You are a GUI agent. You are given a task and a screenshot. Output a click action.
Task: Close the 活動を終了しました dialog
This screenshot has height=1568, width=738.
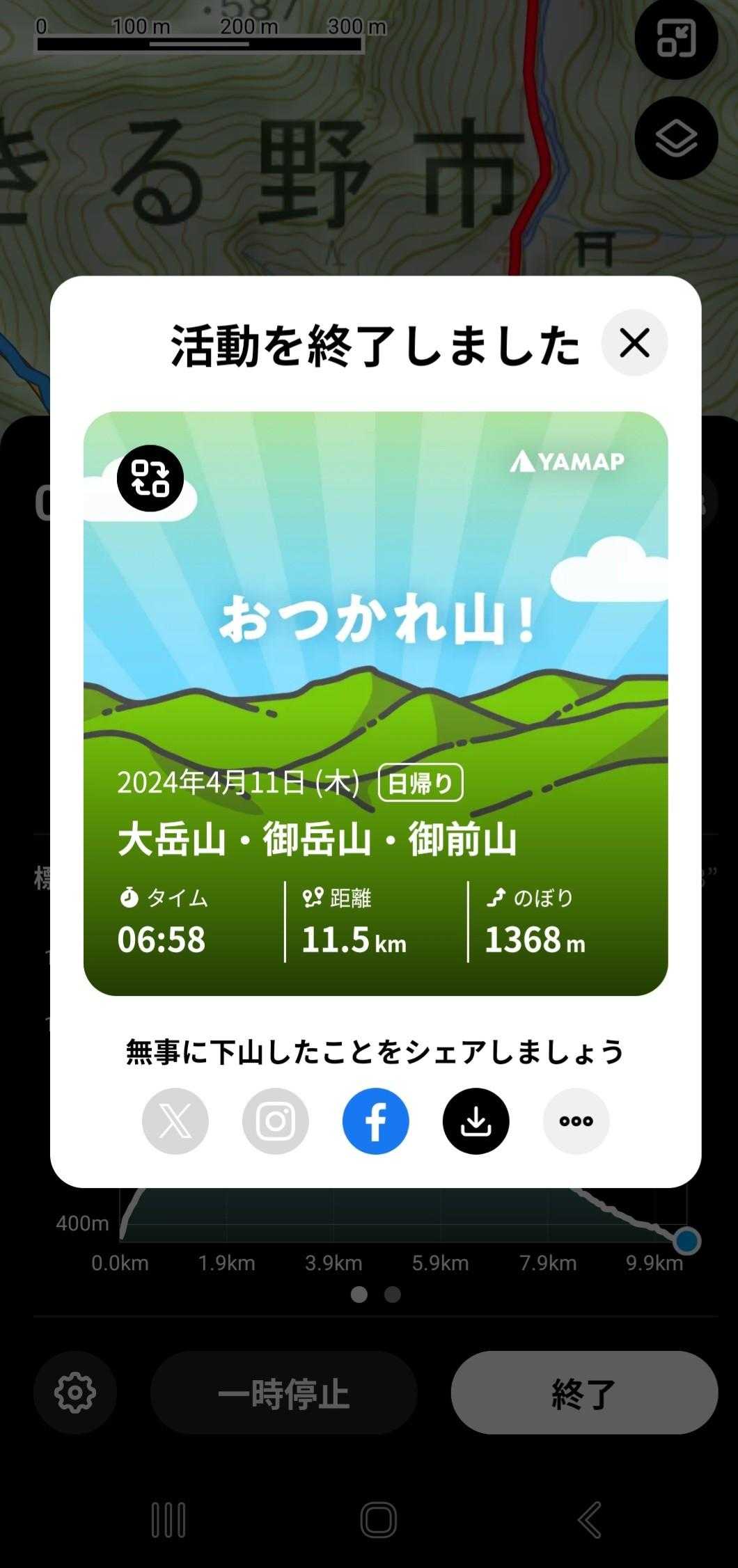coord(634,342)
